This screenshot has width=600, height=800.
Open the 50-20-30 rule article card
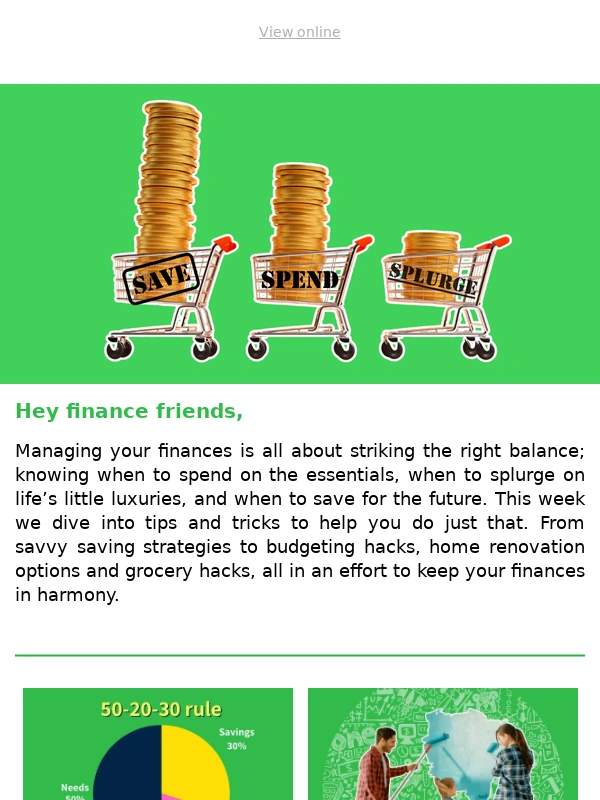(x=158, y=744)
